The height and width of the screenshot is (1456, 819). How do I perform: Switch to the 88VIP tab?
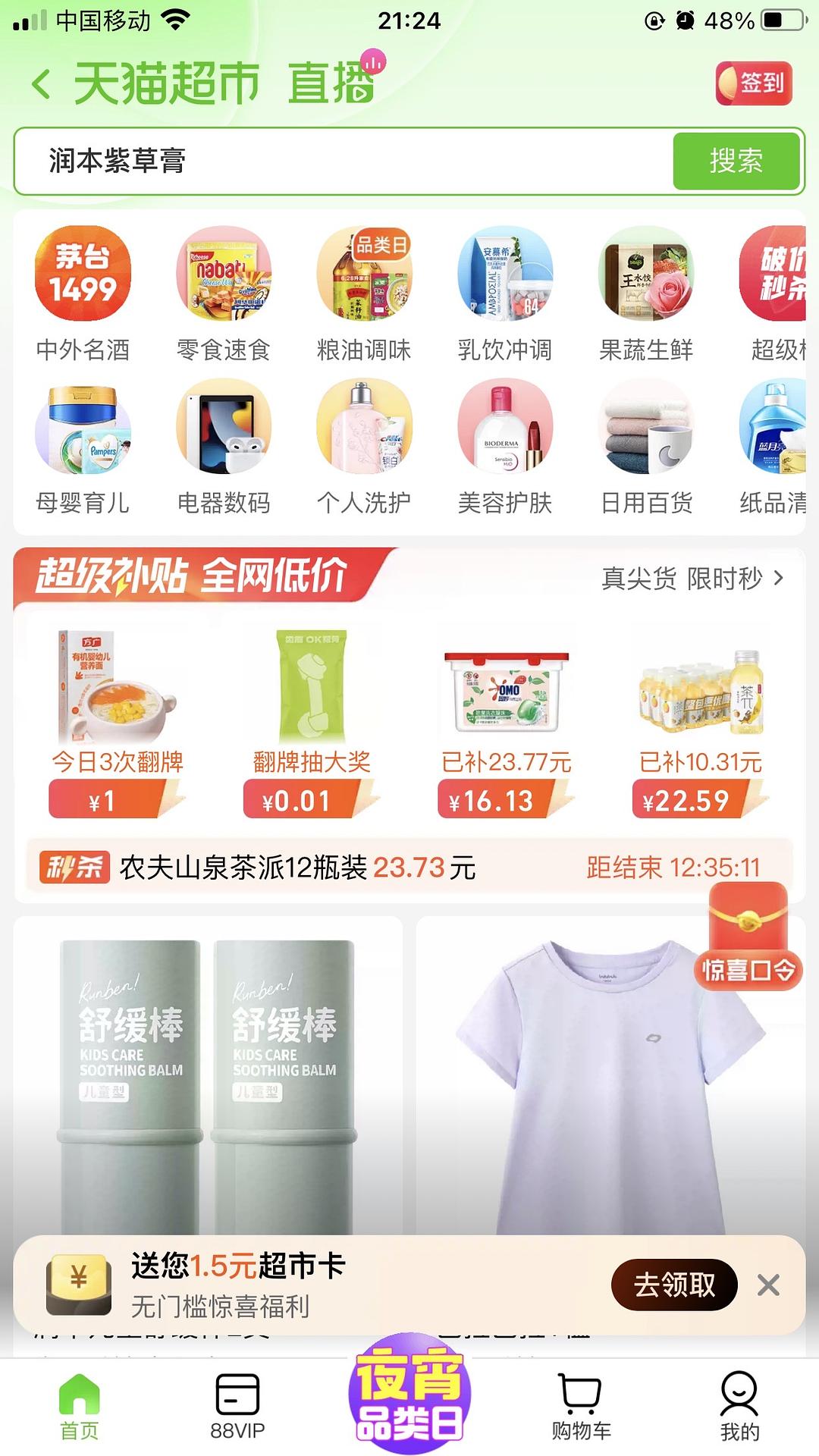pos(237,1405)
